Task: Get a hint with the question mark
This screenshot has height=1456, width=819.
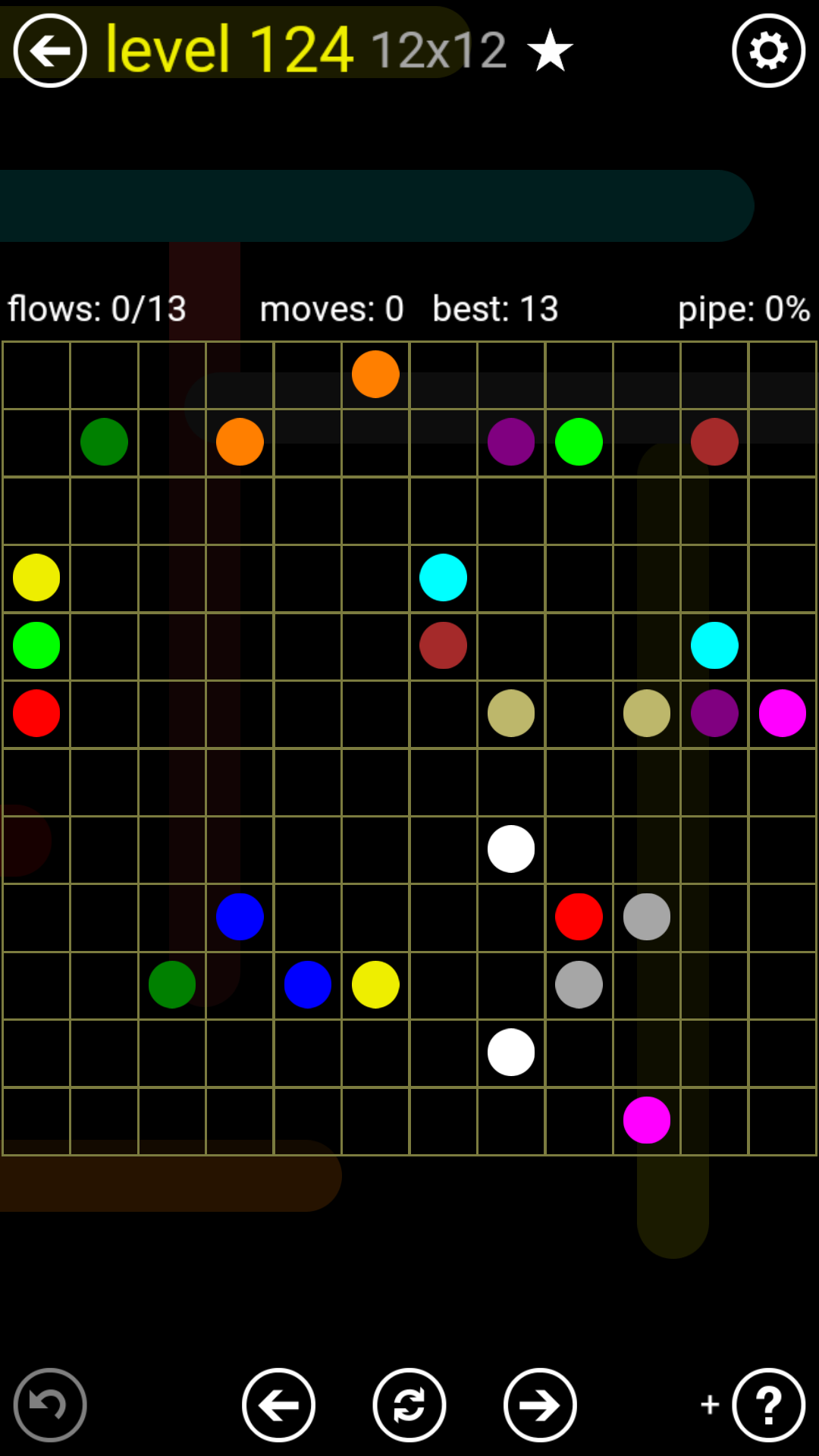Action: [x=768, y=1404]
